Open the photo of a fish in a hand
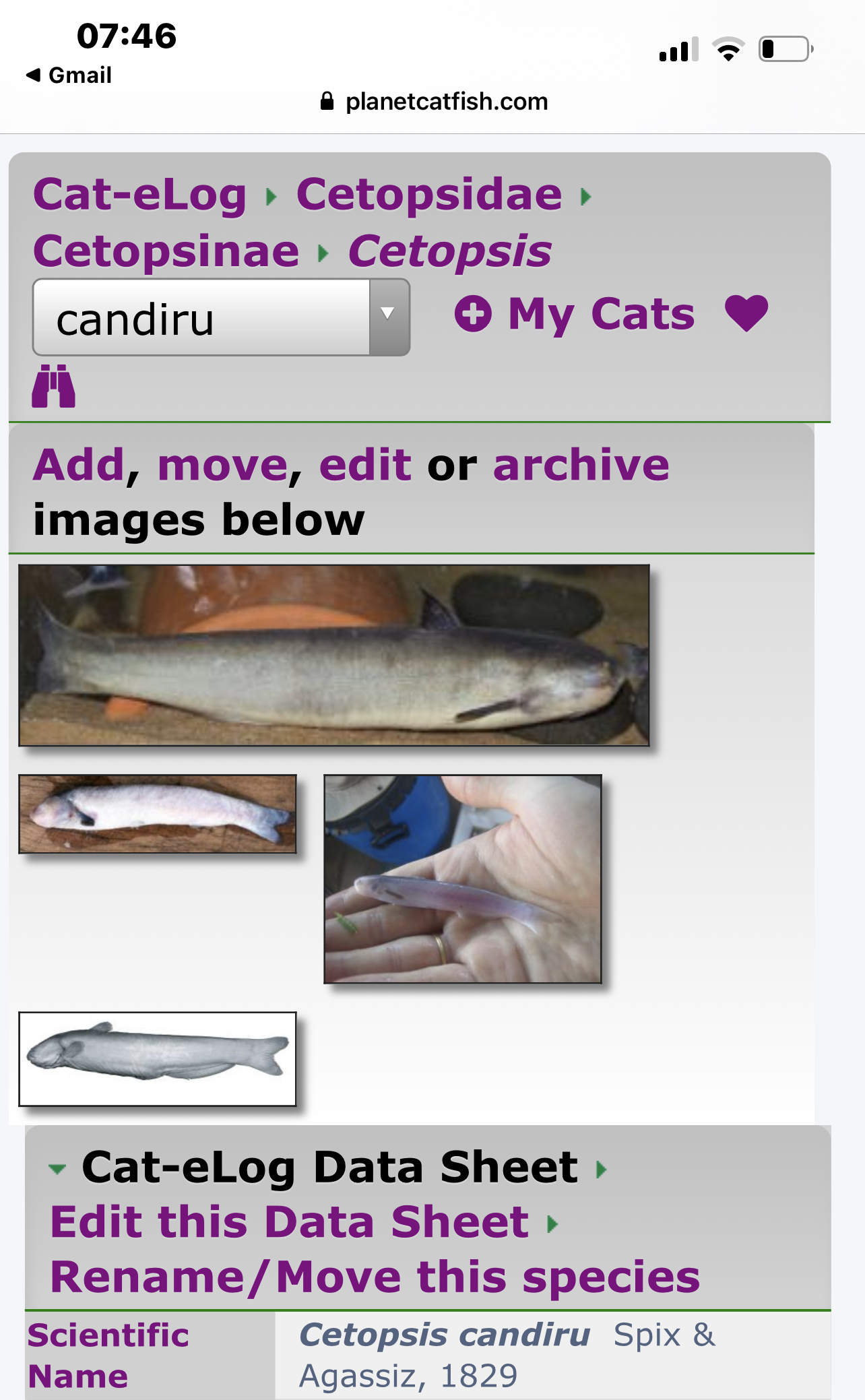865x1400 pixels. click(463, 879)
